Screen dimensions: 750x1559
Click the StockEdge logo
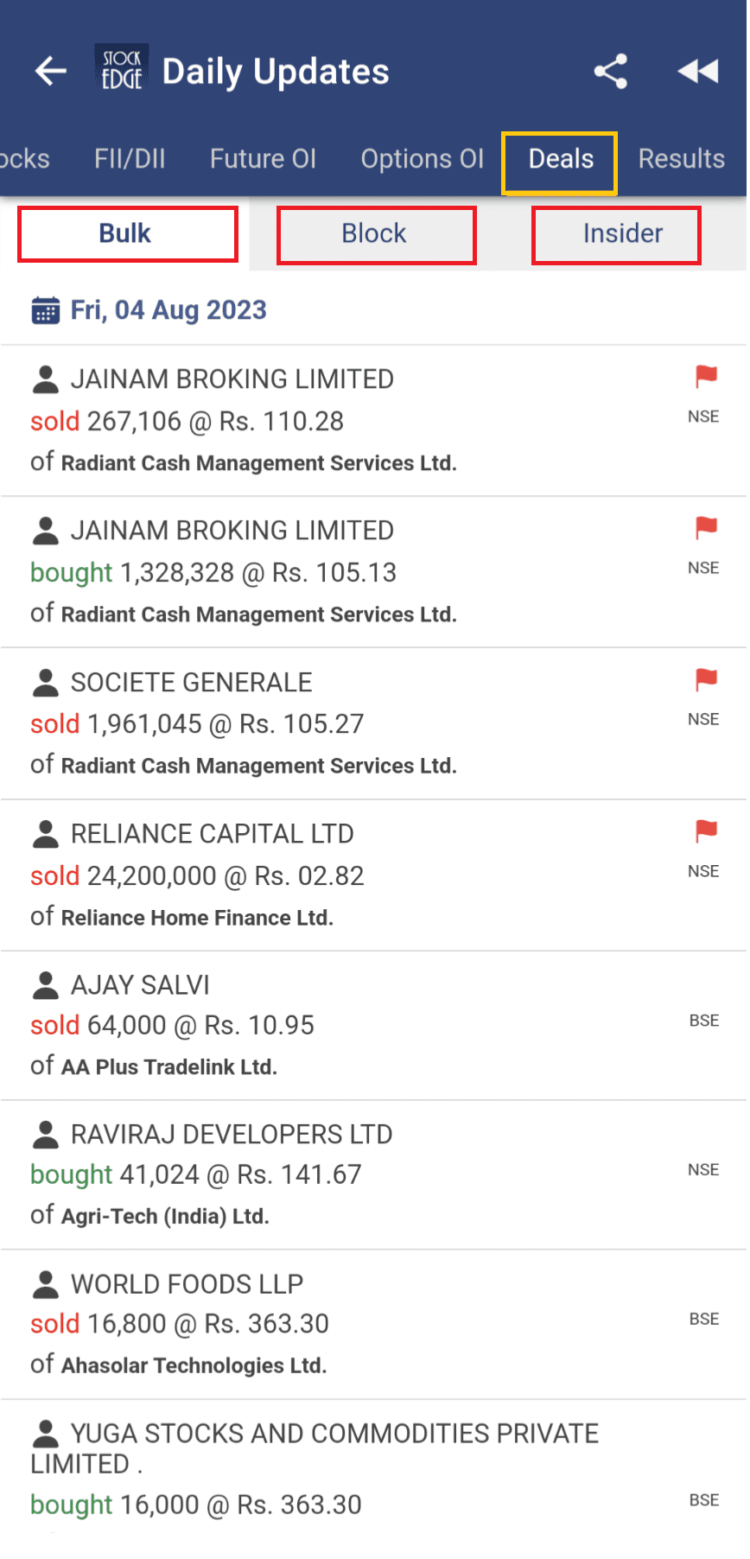(x=121, y=70)
